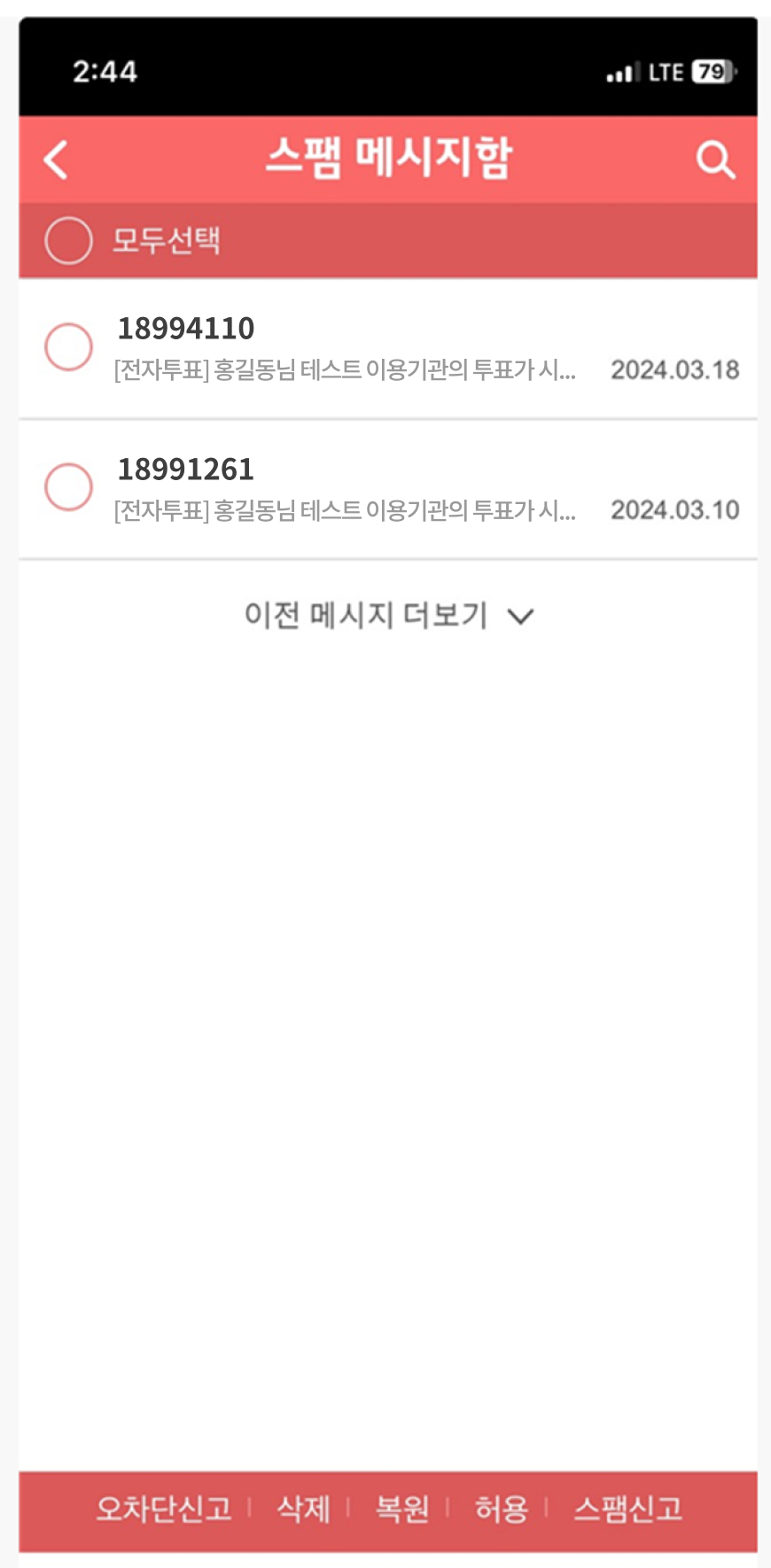Open the search magnifier icon
The image size is (771, 1568).
click(x=714, y=160)
